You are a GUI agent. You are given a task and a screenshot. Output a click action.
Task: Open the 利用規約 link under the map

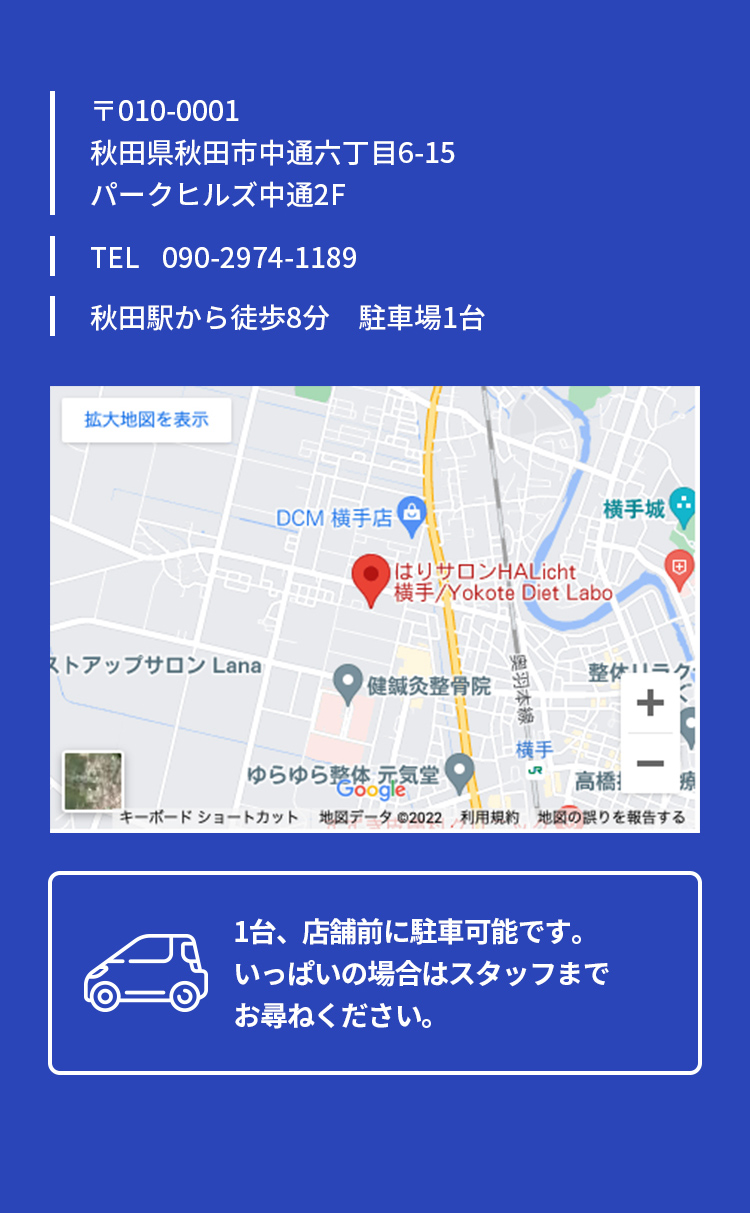(489, 817)
